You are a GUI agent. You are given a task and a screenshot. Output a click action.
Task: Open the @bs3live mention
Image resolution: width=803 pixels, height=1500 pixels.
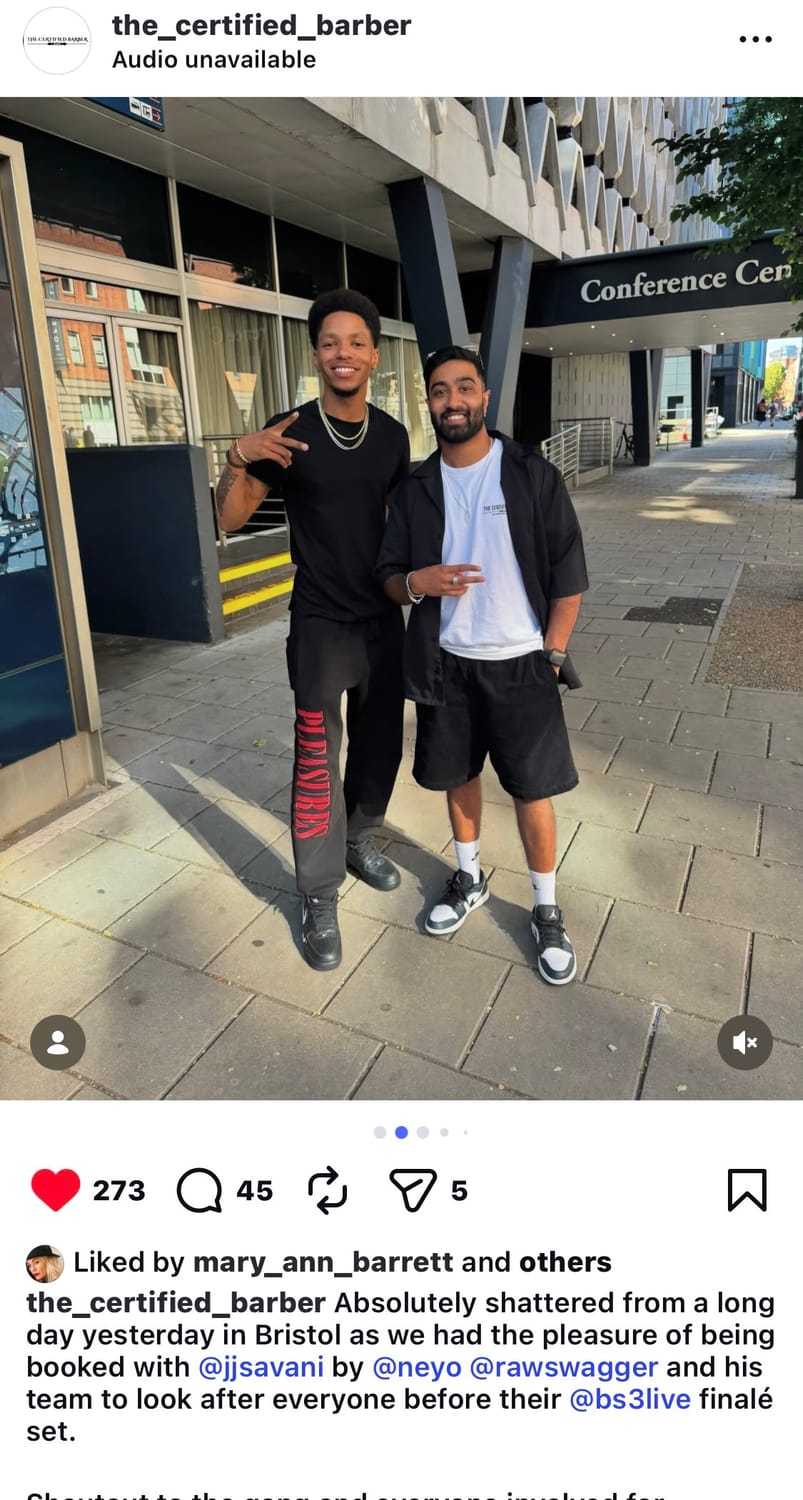coord(629,1399)
